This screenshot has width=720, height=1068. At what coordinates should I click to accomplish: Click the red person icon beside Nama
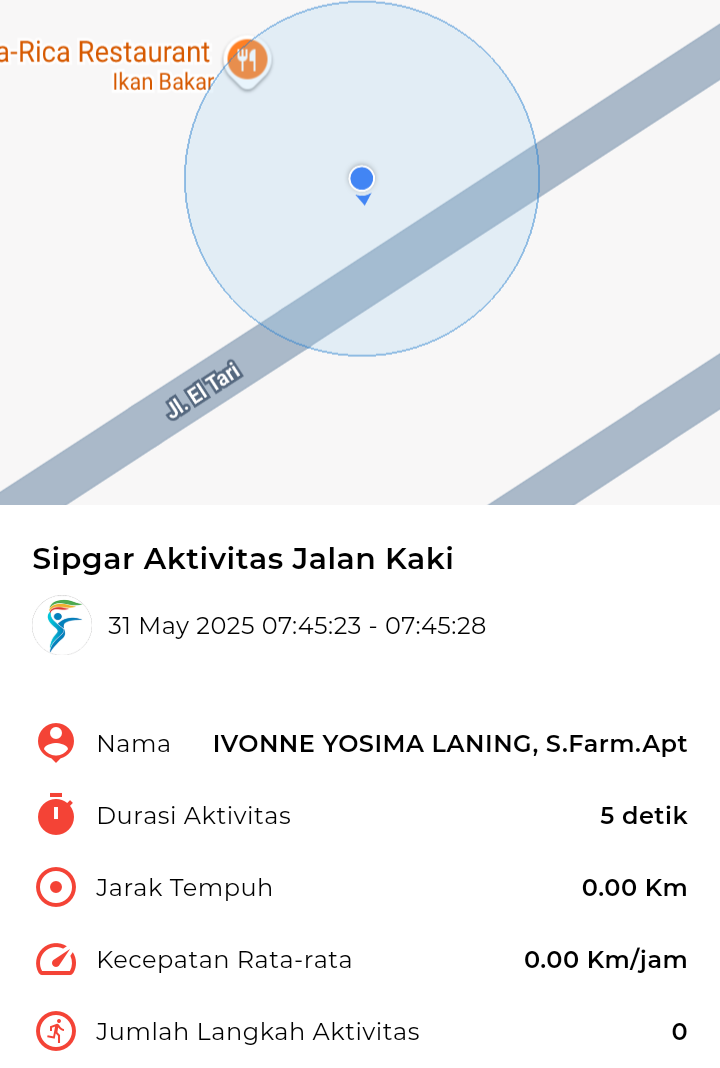pos(55,743)
